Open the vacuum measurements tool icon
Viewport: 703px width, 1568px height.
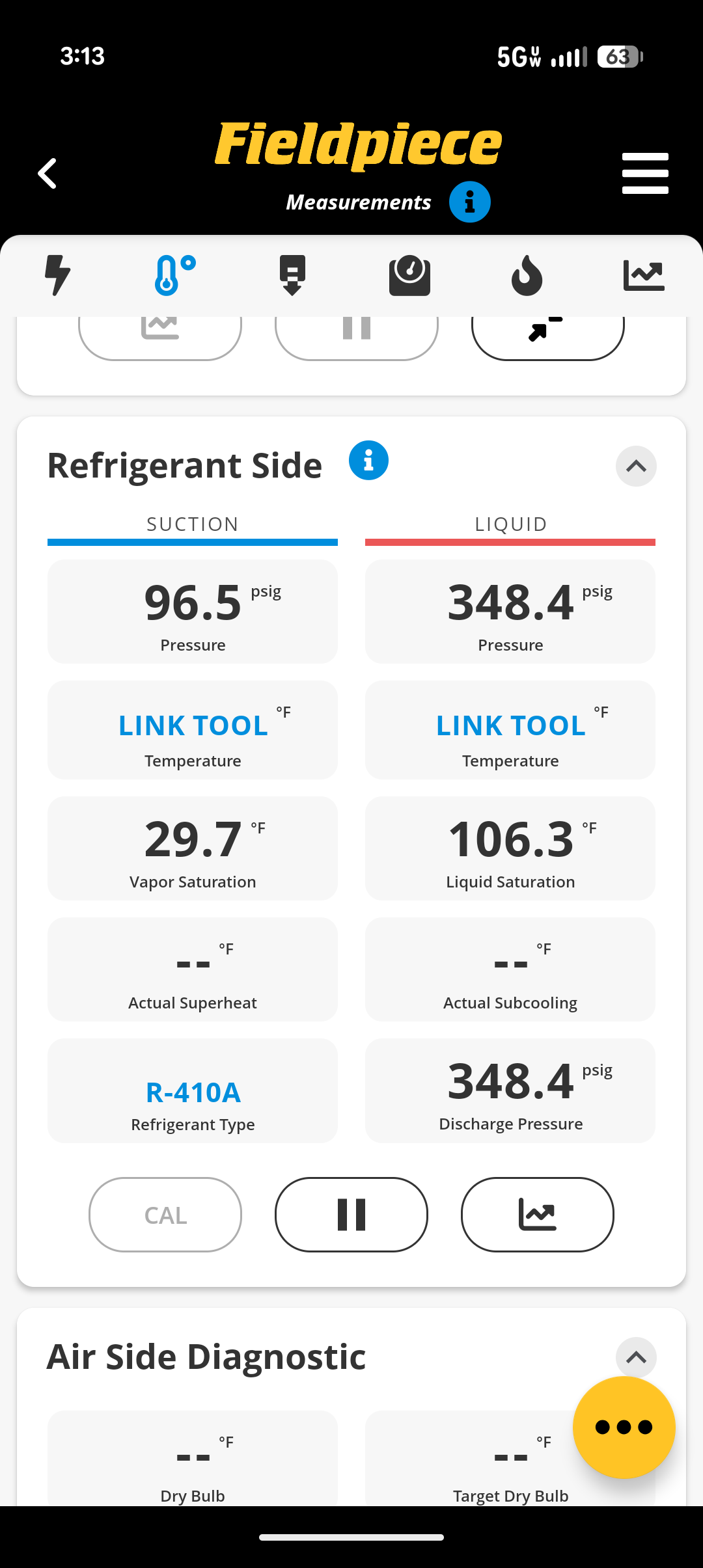point(292,275)
